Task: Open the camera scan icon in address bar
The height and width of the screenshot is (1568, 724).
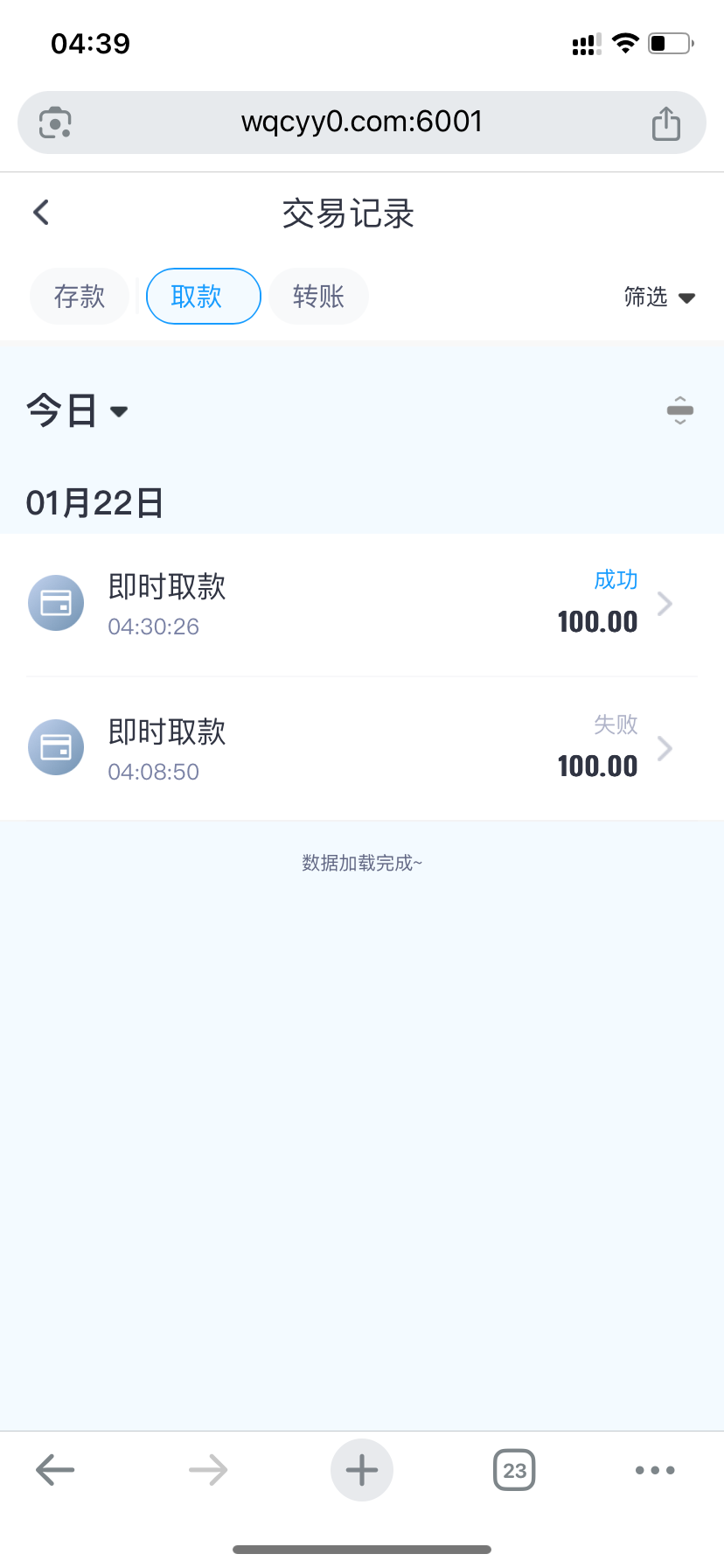Action: coord(55,122)
